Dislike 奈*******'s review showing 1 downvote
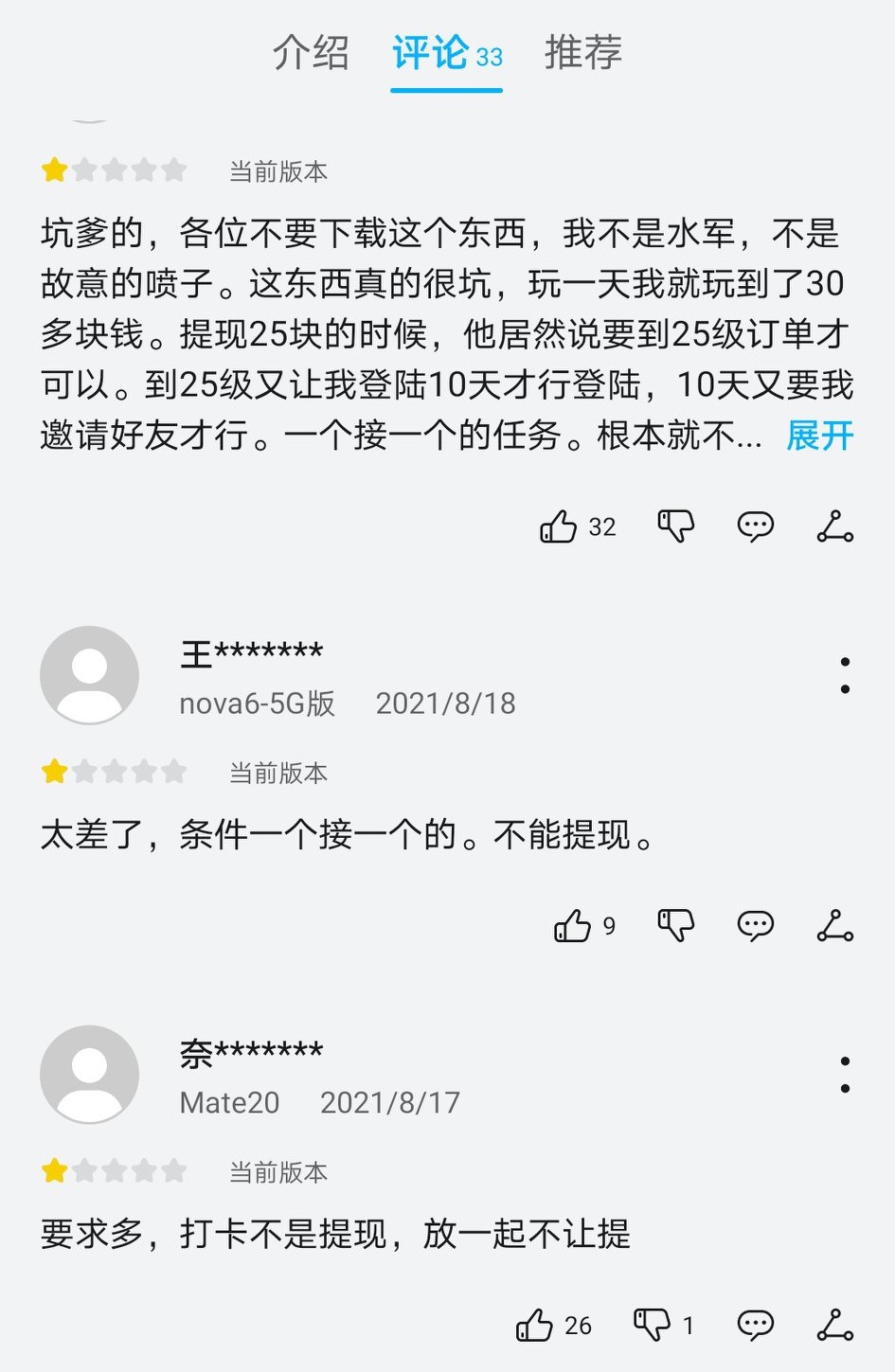The image size is (895, 1372). tap(651, 1326)
